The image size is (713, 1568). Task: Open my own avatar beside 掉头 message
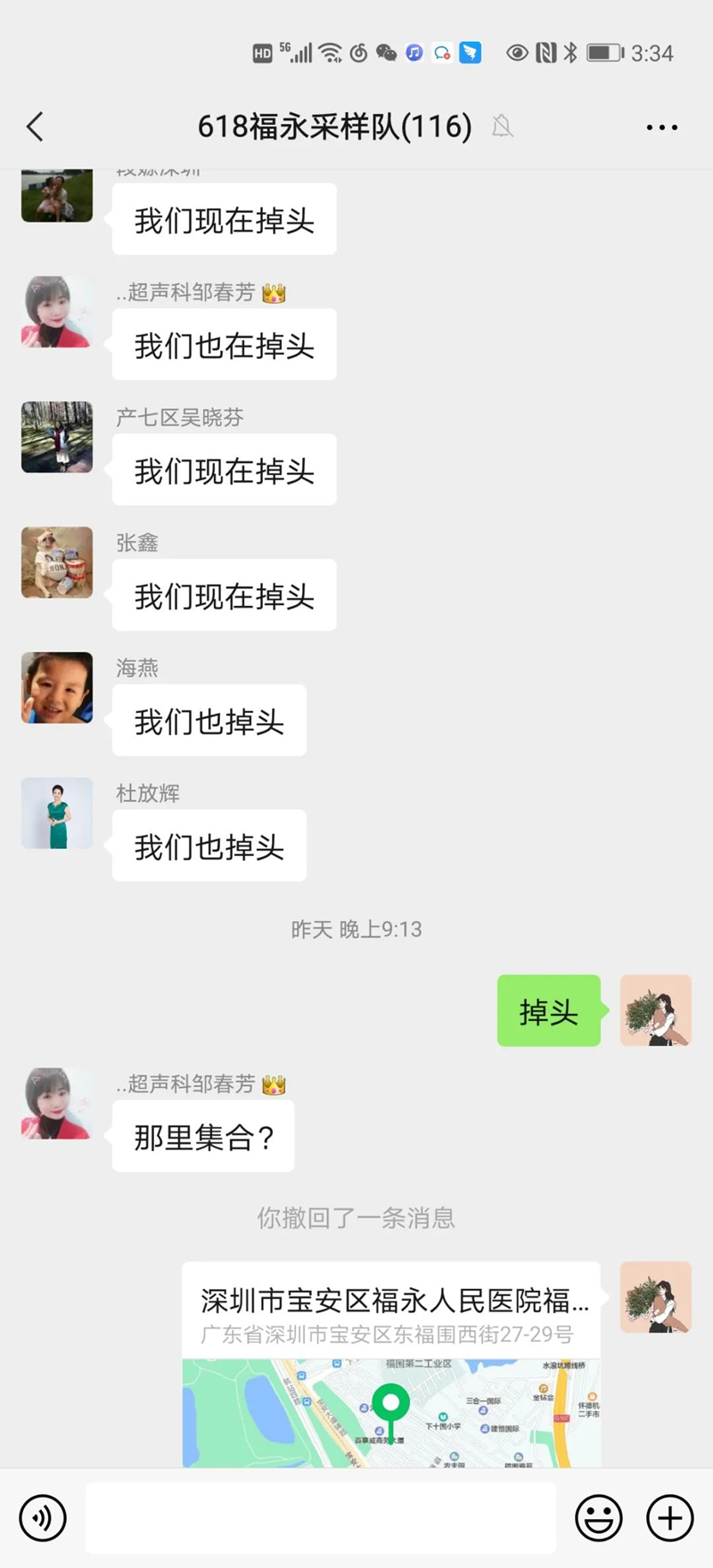pos(655,1010)
